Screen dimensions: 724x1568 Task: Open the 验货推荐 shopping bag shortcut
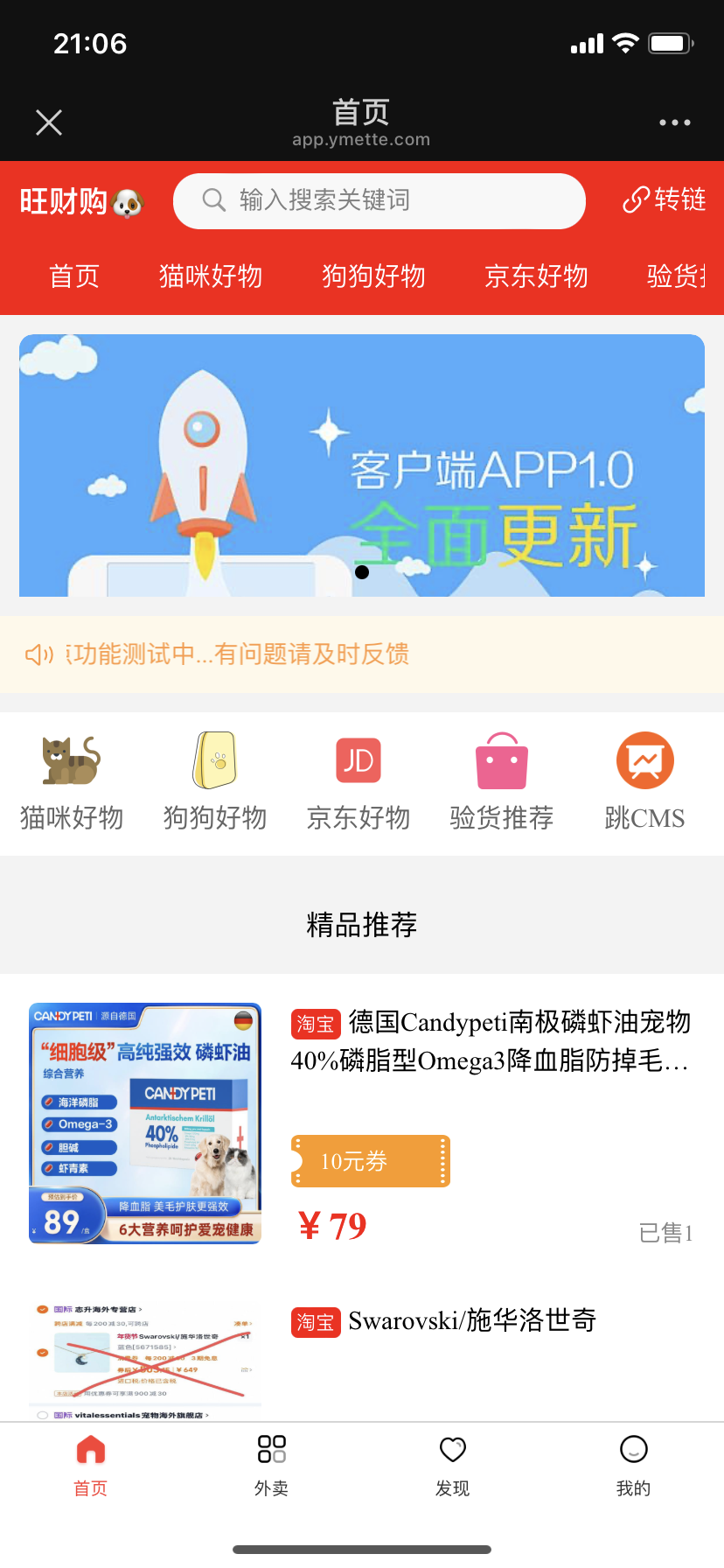[502, 781]
